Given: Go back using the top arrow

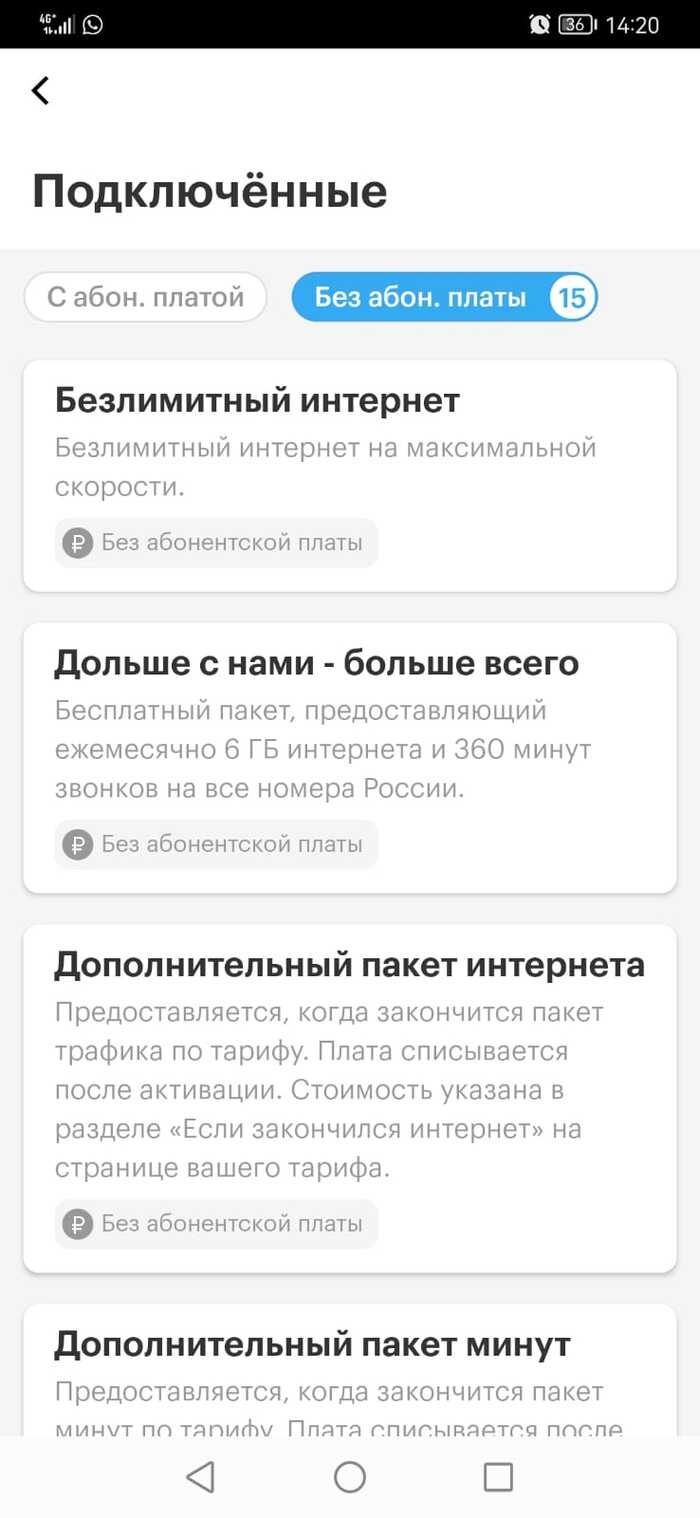Looking at the screenshot, I should tap(40, 91).
